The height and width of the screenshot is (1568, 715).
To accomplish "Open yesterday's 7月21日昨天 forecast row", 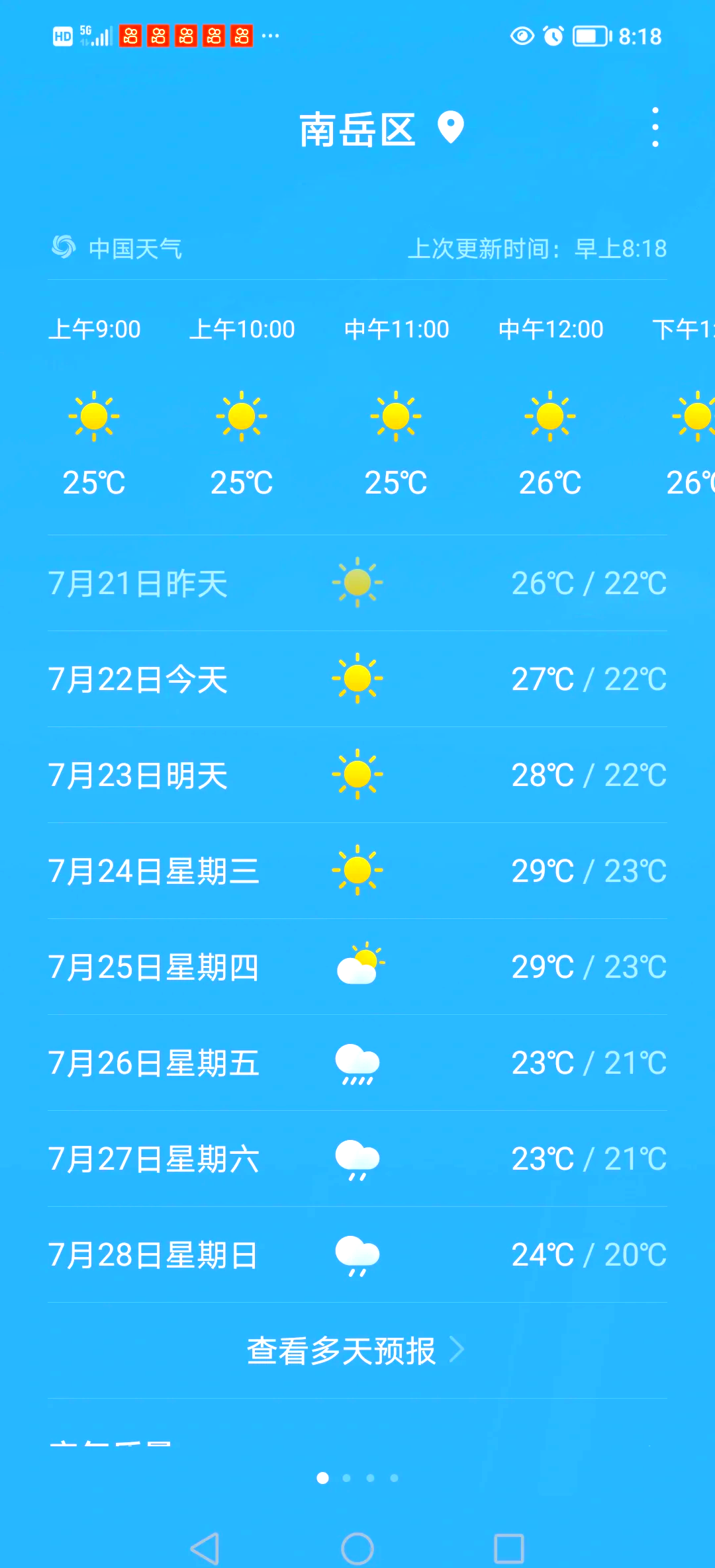I will coord(358,583).
